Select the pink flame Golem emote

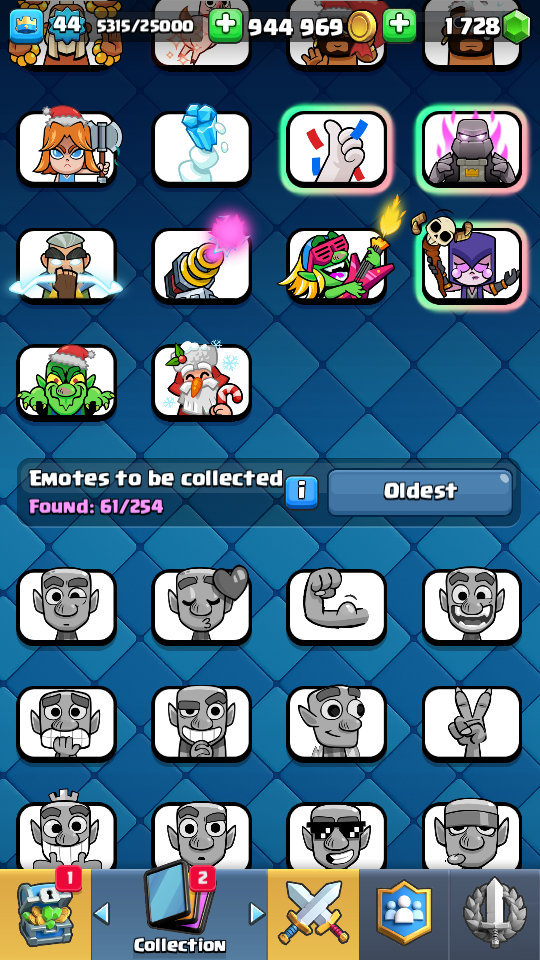click(x=472, y=149)
